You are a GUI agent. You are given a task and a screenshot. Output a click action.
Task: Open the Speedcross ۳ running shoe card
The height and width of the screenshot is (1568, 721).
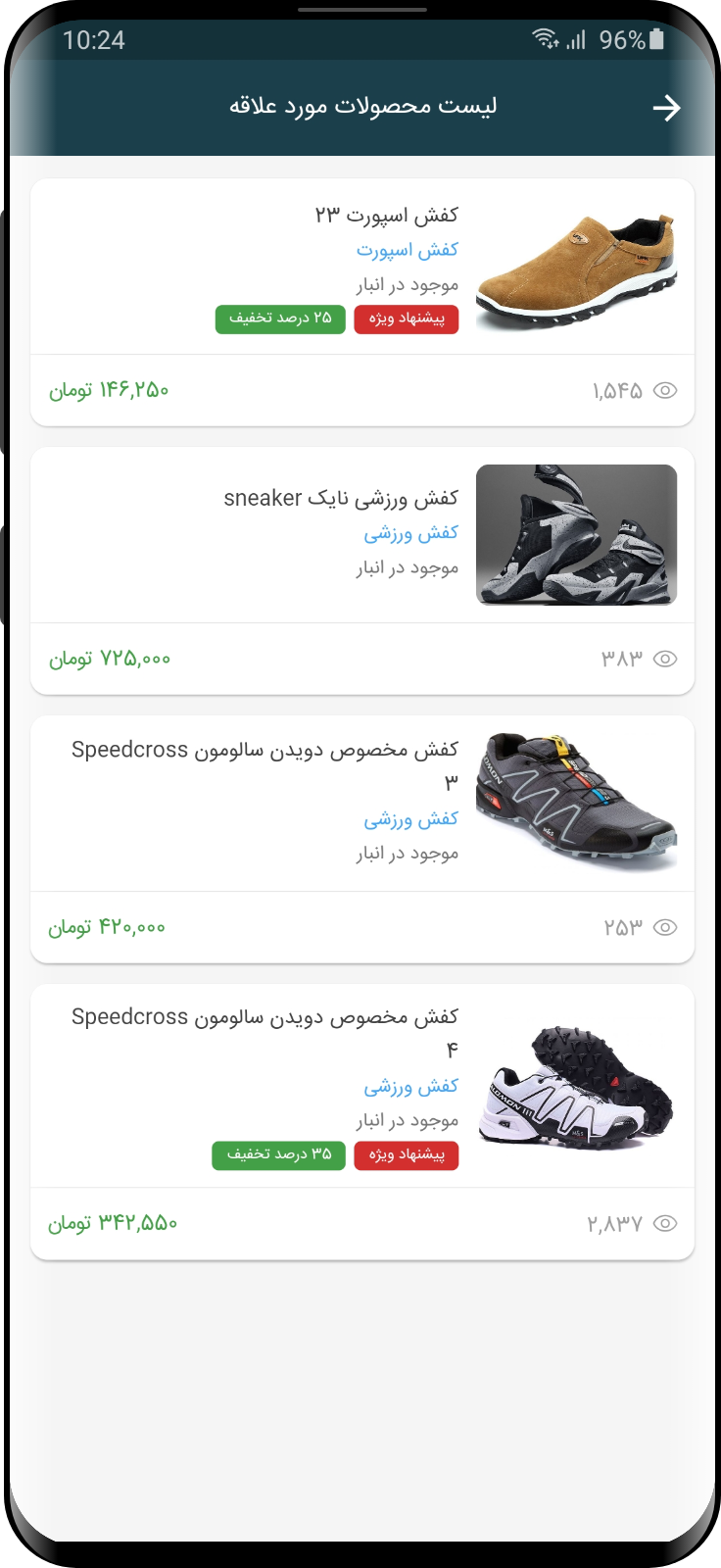click(362, 839)
